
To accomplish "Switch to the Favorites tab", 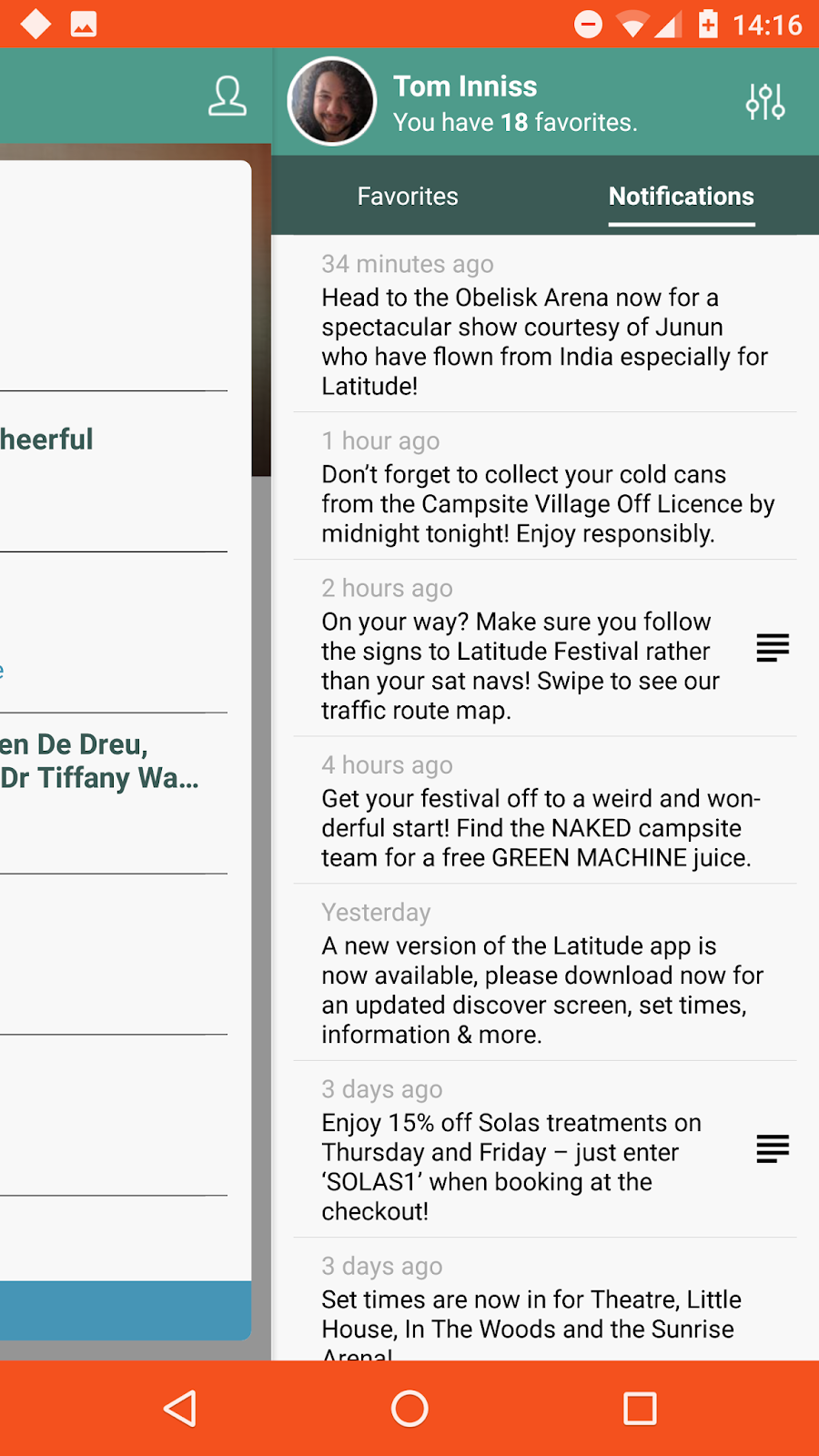I will pos(408,196).
